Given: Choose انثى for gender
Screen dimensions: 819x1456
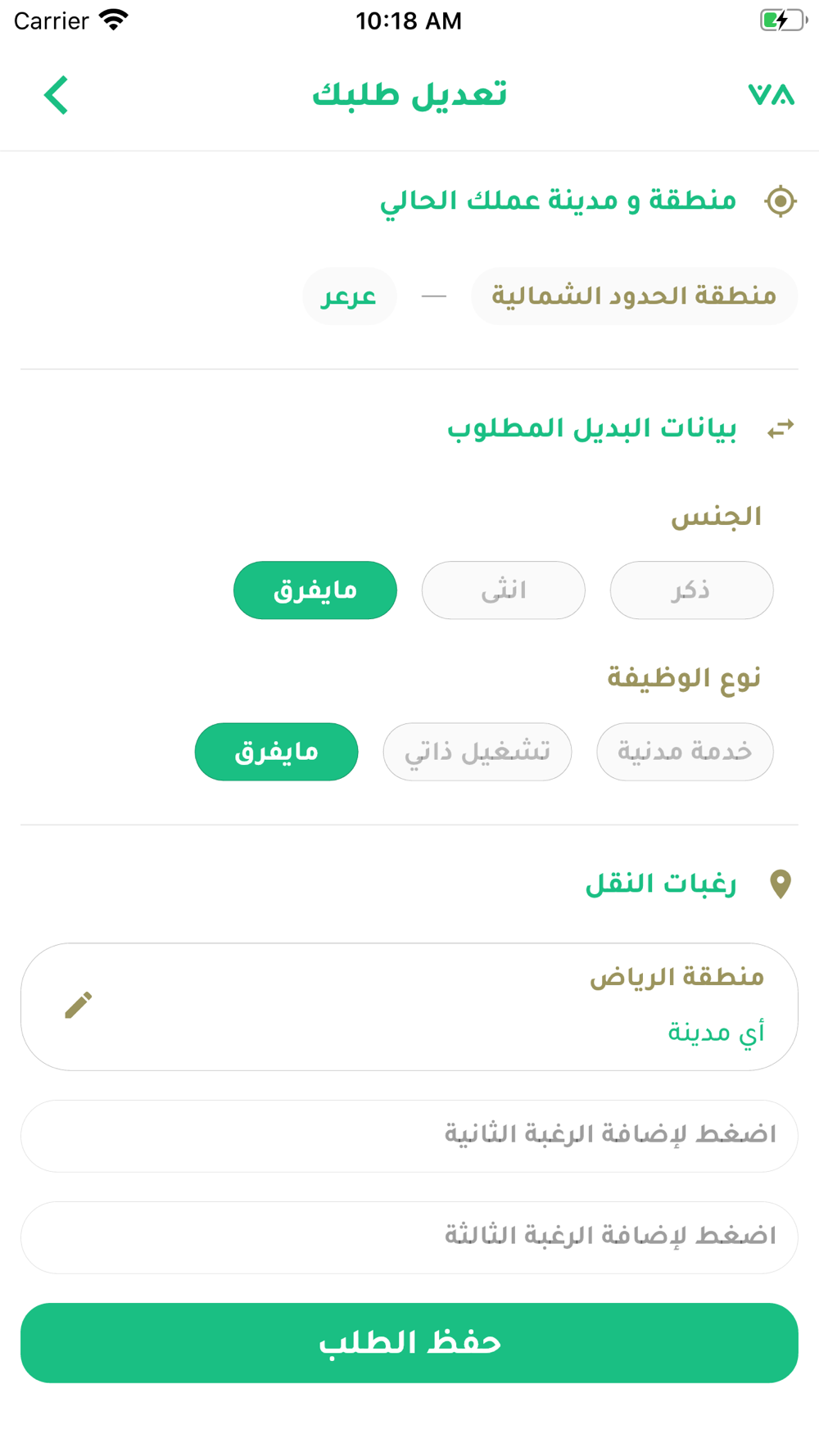Looking at the screenshot, I should (x=503, y=590).
